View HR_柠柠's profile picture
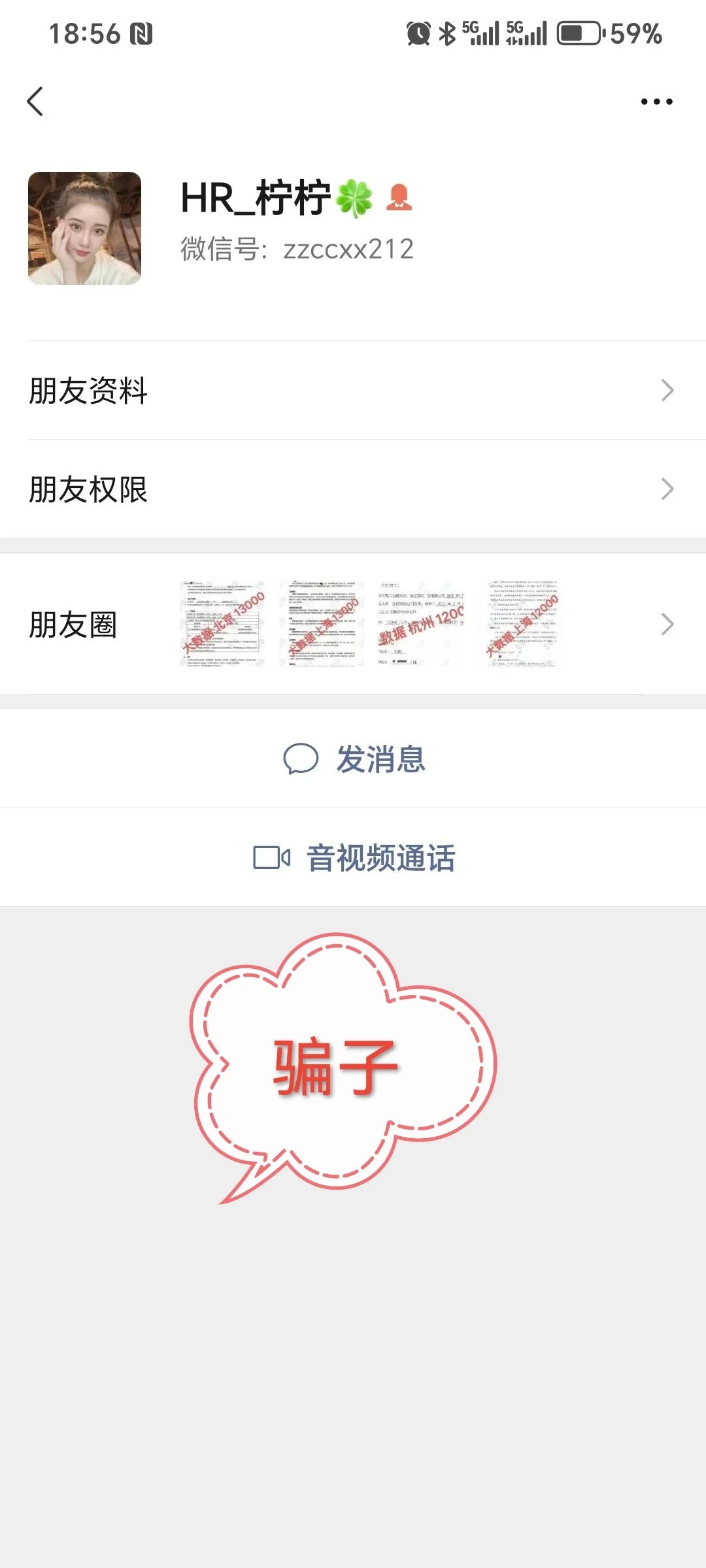The image size is (706, 1568). point(84,228)
